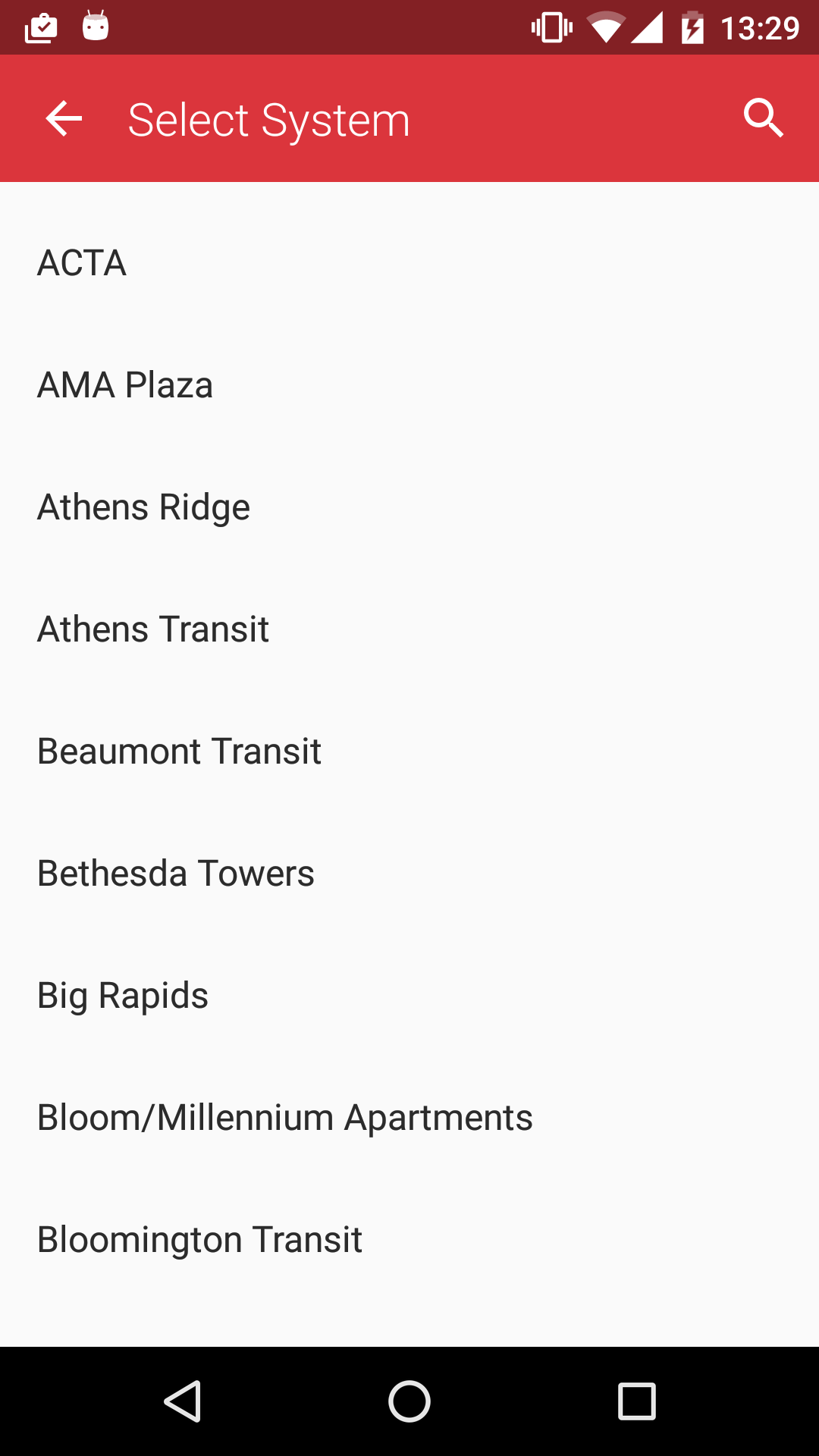
Task: Select the ACTA system
Action: point(82,263)
